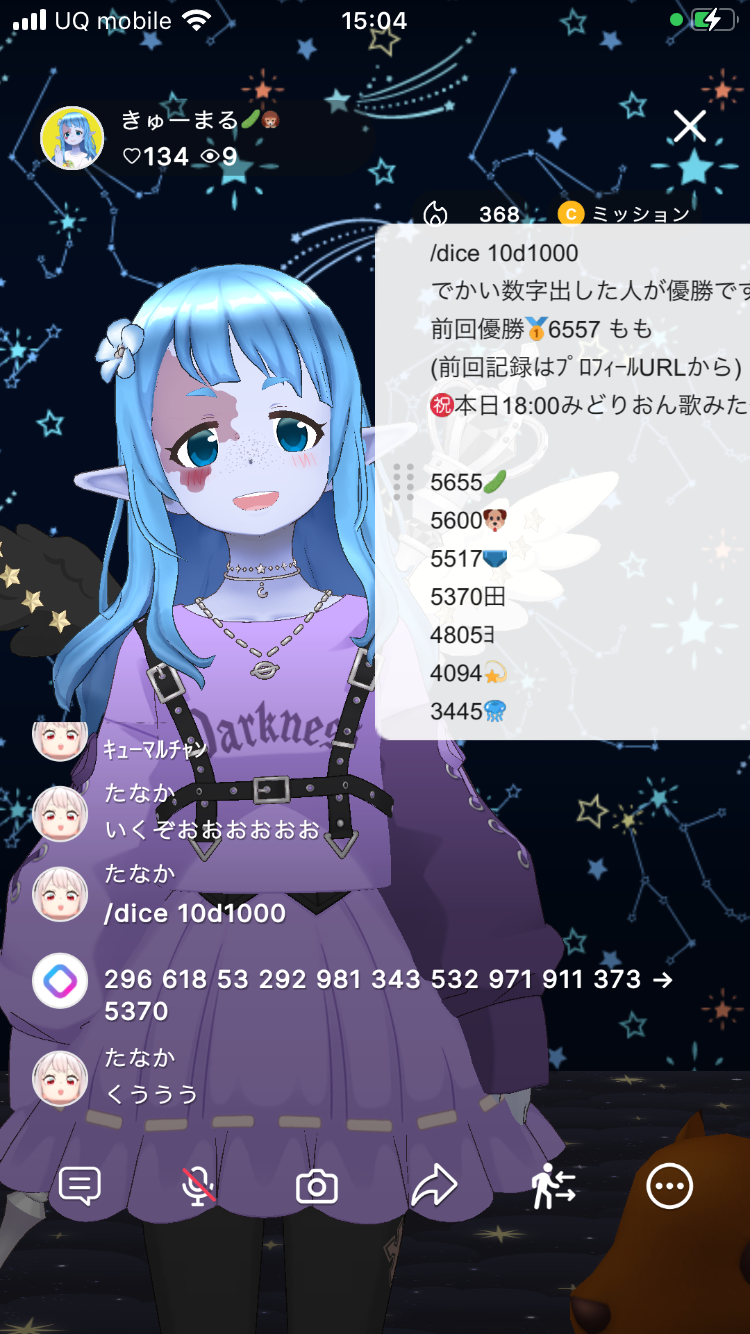Close the live stream view
This screenshot has width=750, height=1334.
coord(689,127)
